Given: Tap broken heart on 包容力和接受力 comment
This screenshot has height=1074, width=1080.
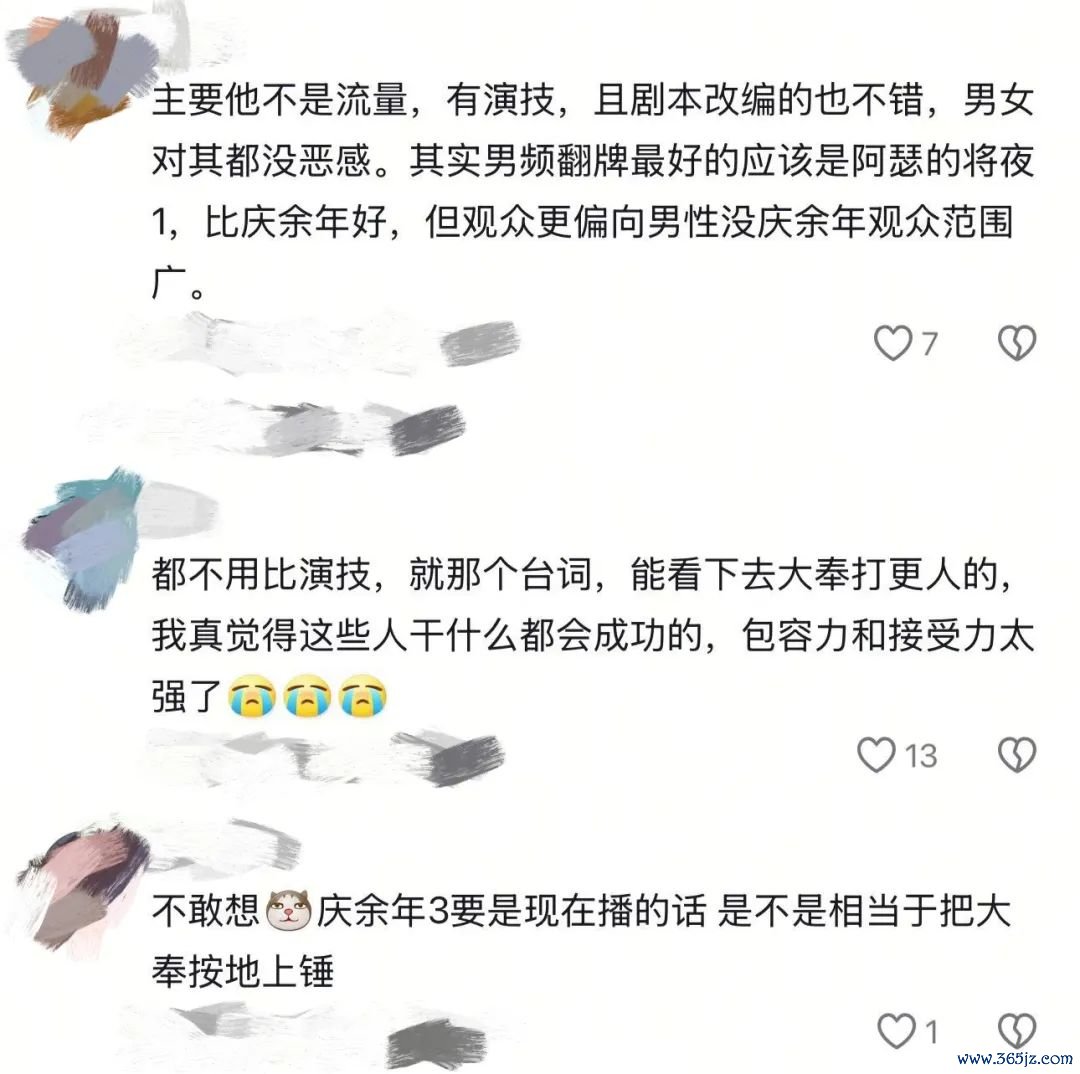Looking at the screenshot, I should (x=1017, y=755).
